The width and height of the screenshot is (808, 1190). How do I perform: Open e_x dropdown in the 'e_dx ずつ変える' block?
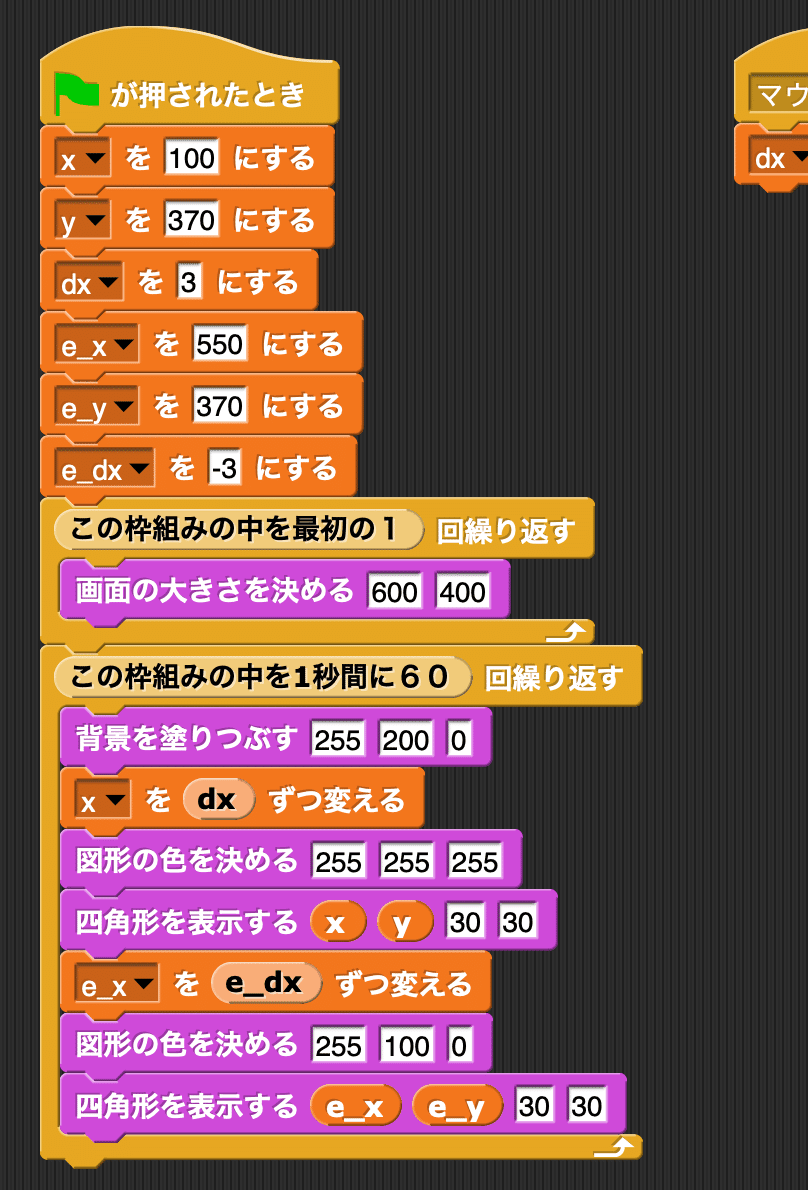(x=118, y=986)
